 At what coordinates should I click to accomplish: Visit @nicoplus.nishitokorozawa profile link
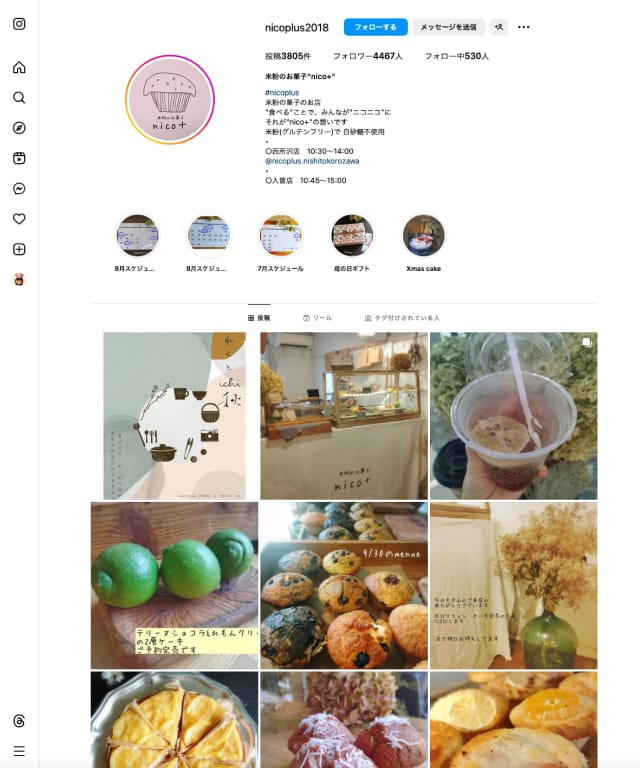click(312, 160)
